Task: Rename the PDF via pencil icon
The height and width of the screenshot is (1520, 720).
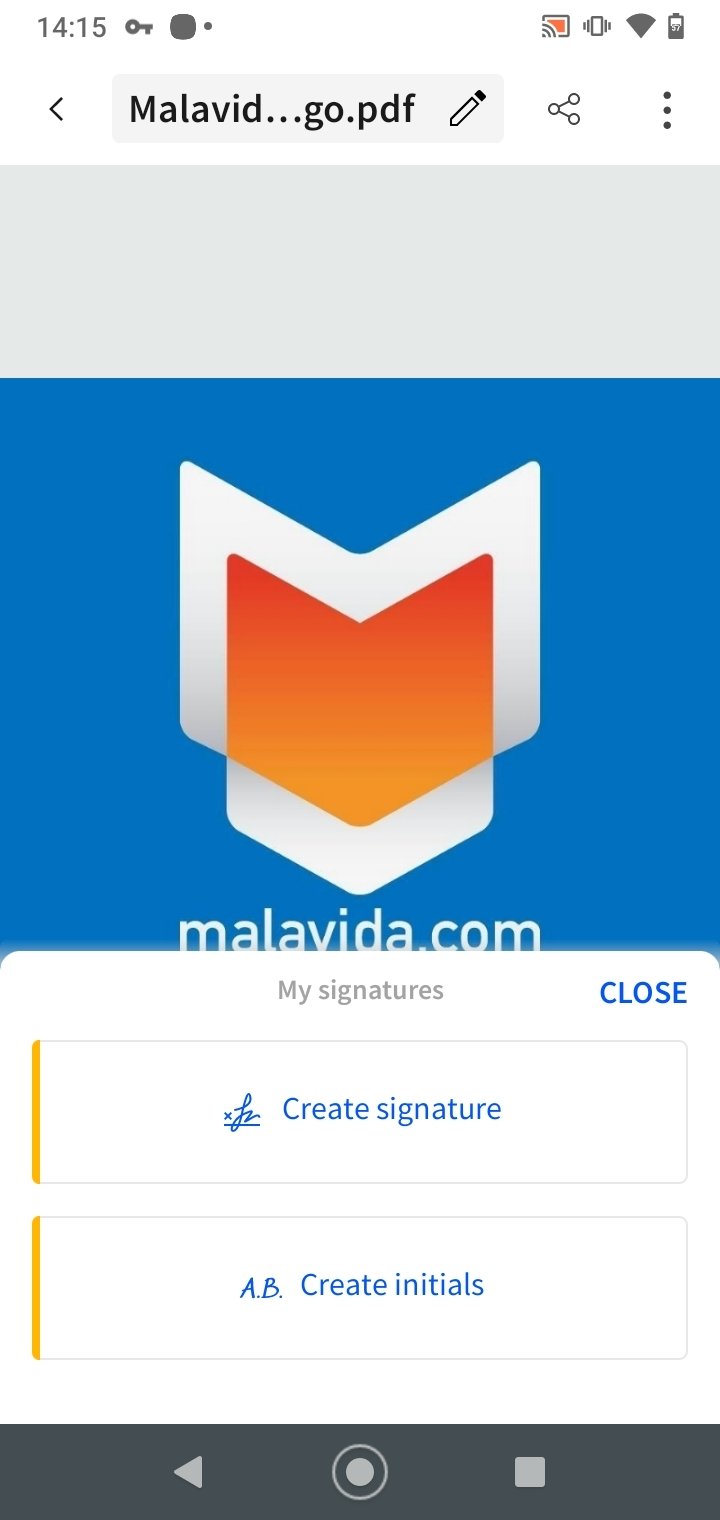Action: (x=467, y=109)
